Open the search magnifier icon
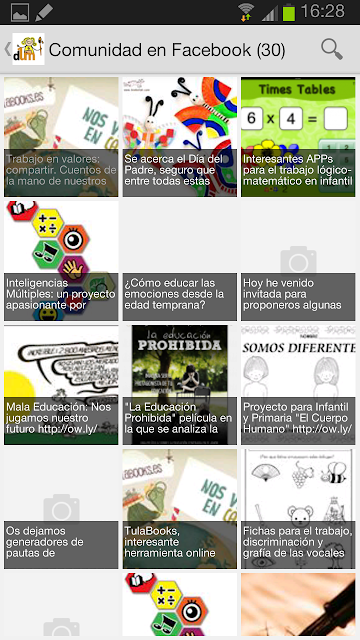360x640 pixels. (x=331, y=49)
